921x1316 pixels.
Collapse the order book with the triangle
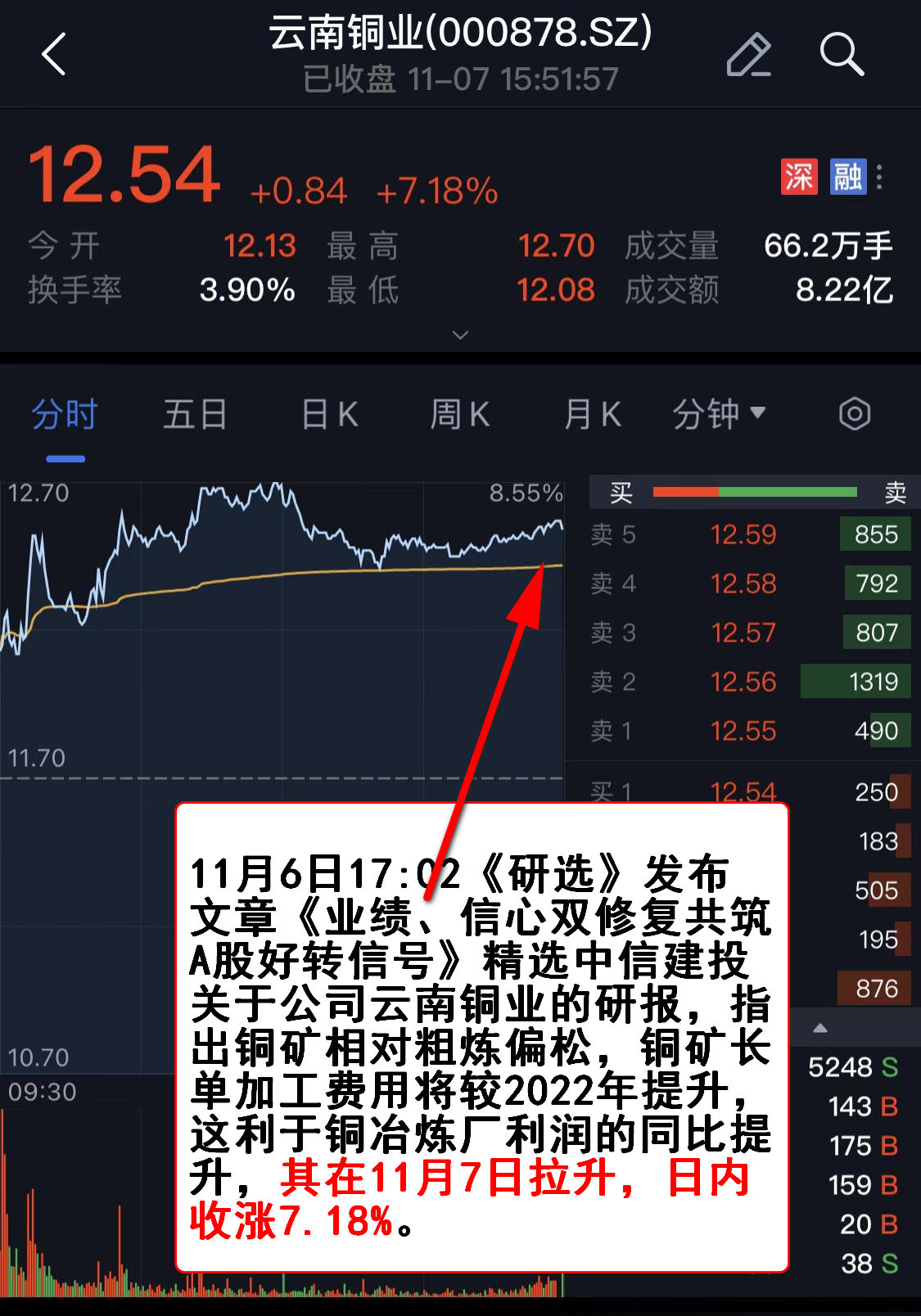point(820,1029)
